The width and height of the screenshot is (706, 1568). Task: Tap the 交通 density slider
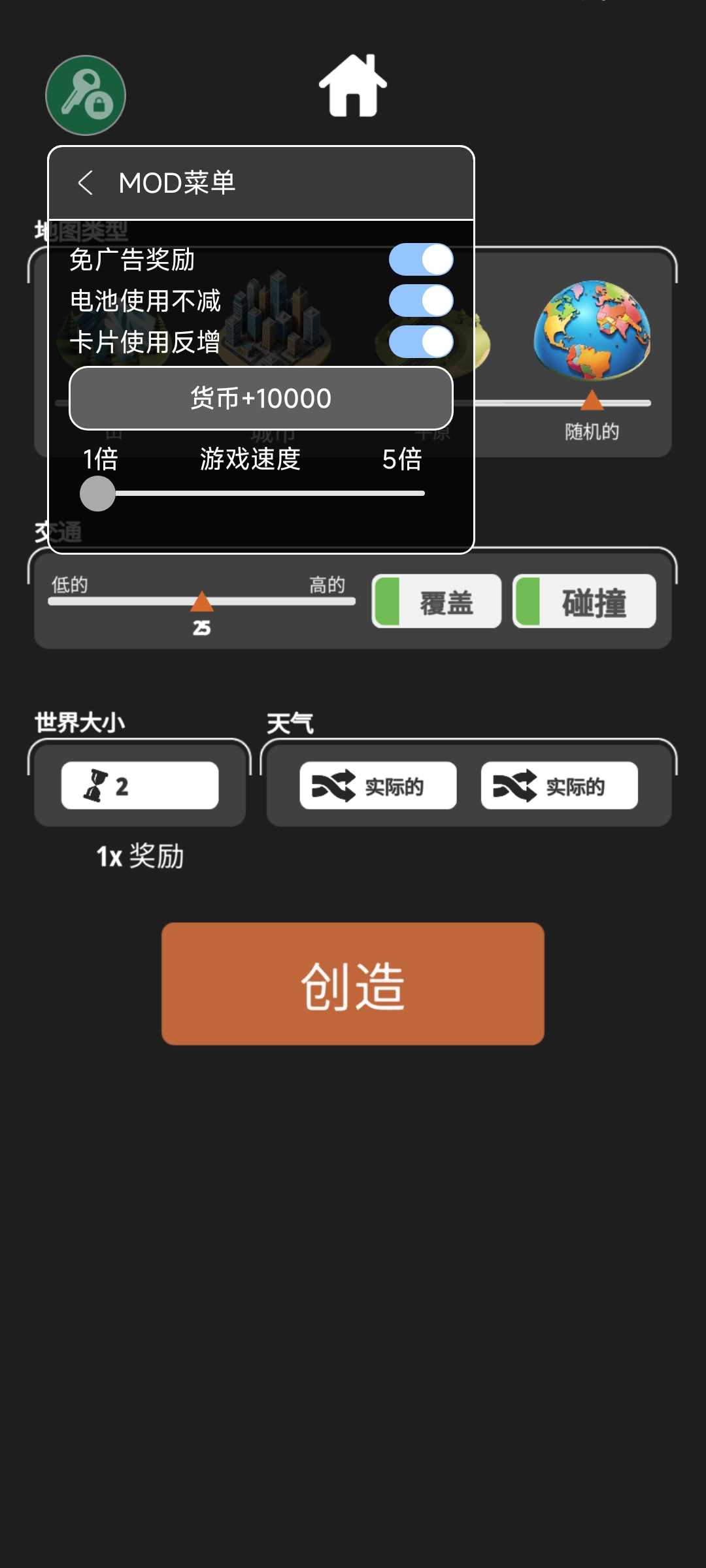point(202,601)
